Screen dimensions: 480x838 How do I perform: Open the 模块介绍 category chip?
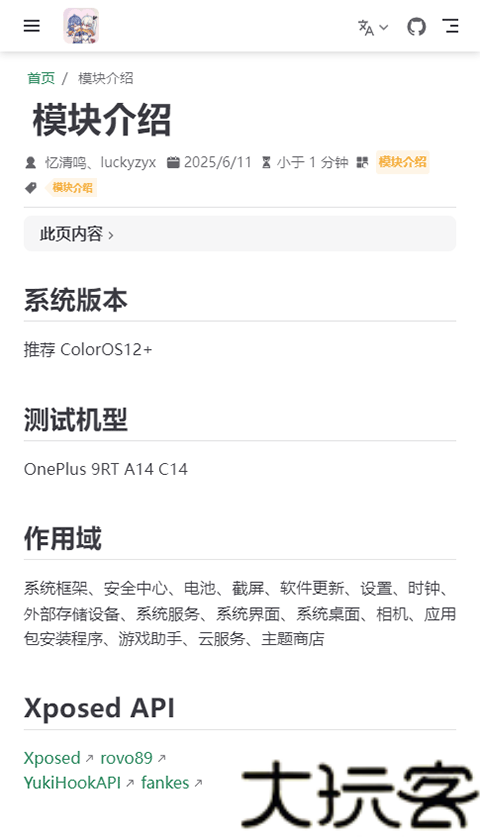coord(402,162)
